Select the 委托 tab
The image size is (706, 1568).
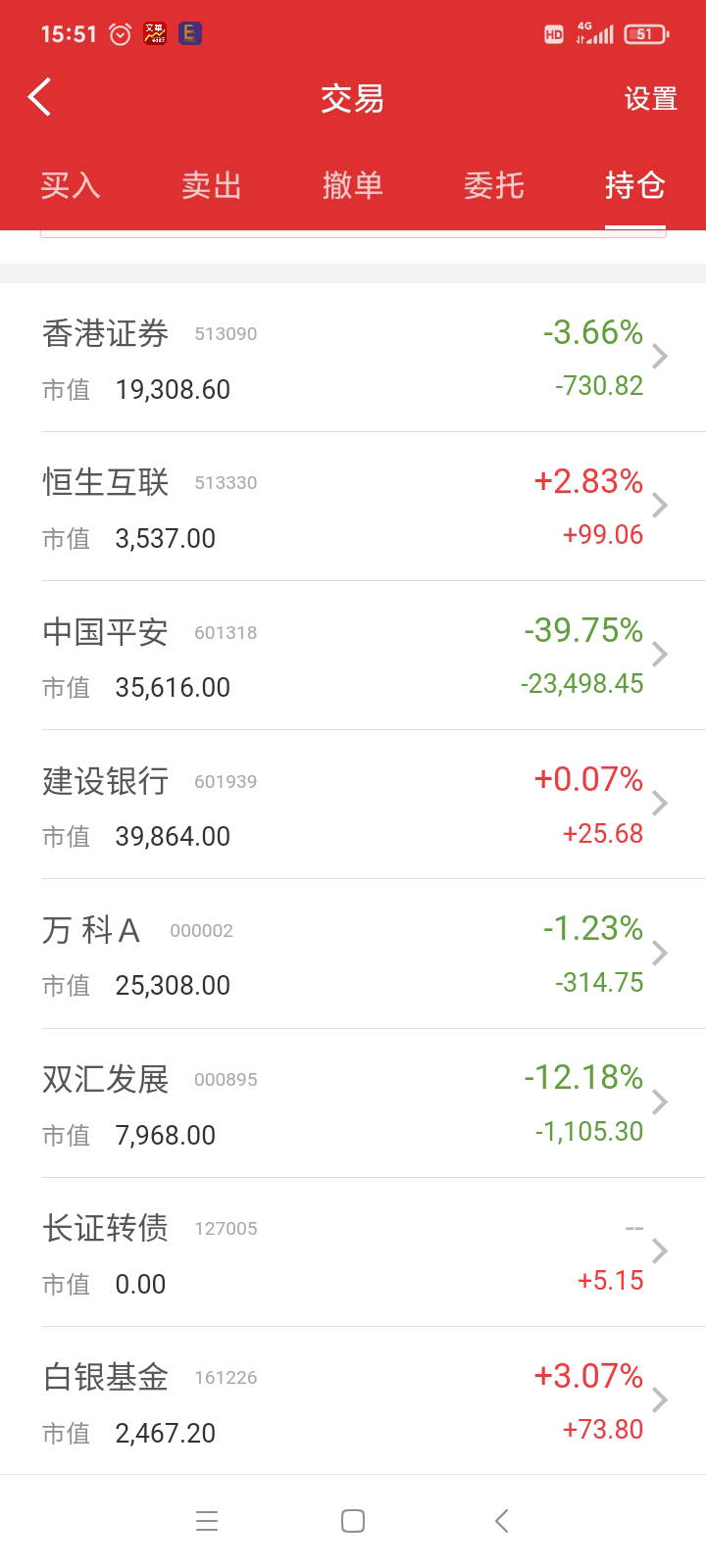[494, 185]
